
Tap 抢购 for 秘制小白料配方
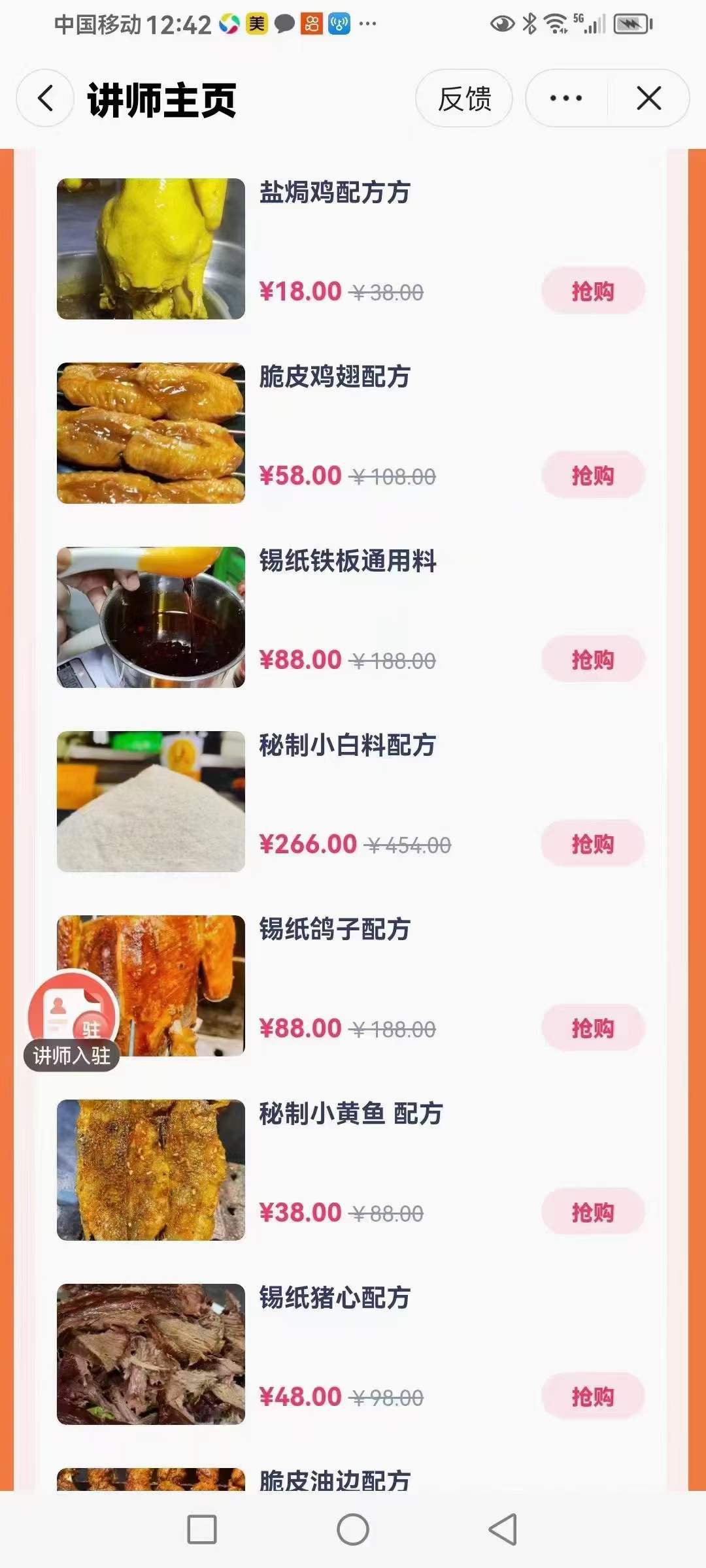tap(590, 843)
